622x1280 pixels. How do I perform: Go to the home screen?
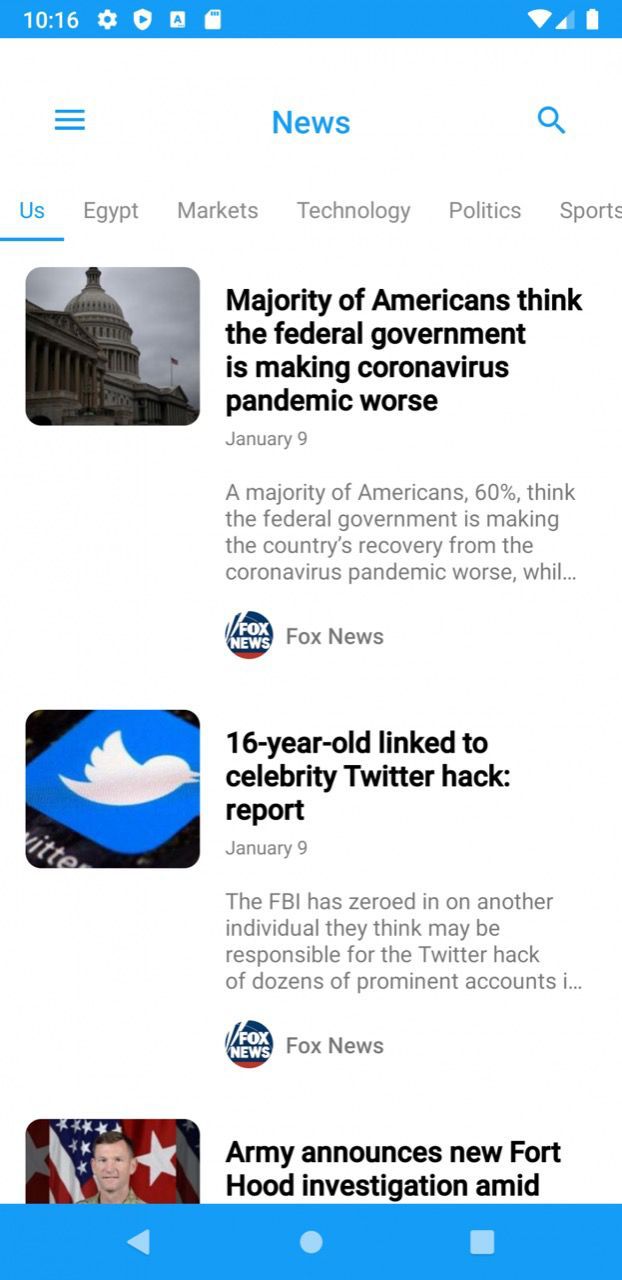[x=311, y=1242]
